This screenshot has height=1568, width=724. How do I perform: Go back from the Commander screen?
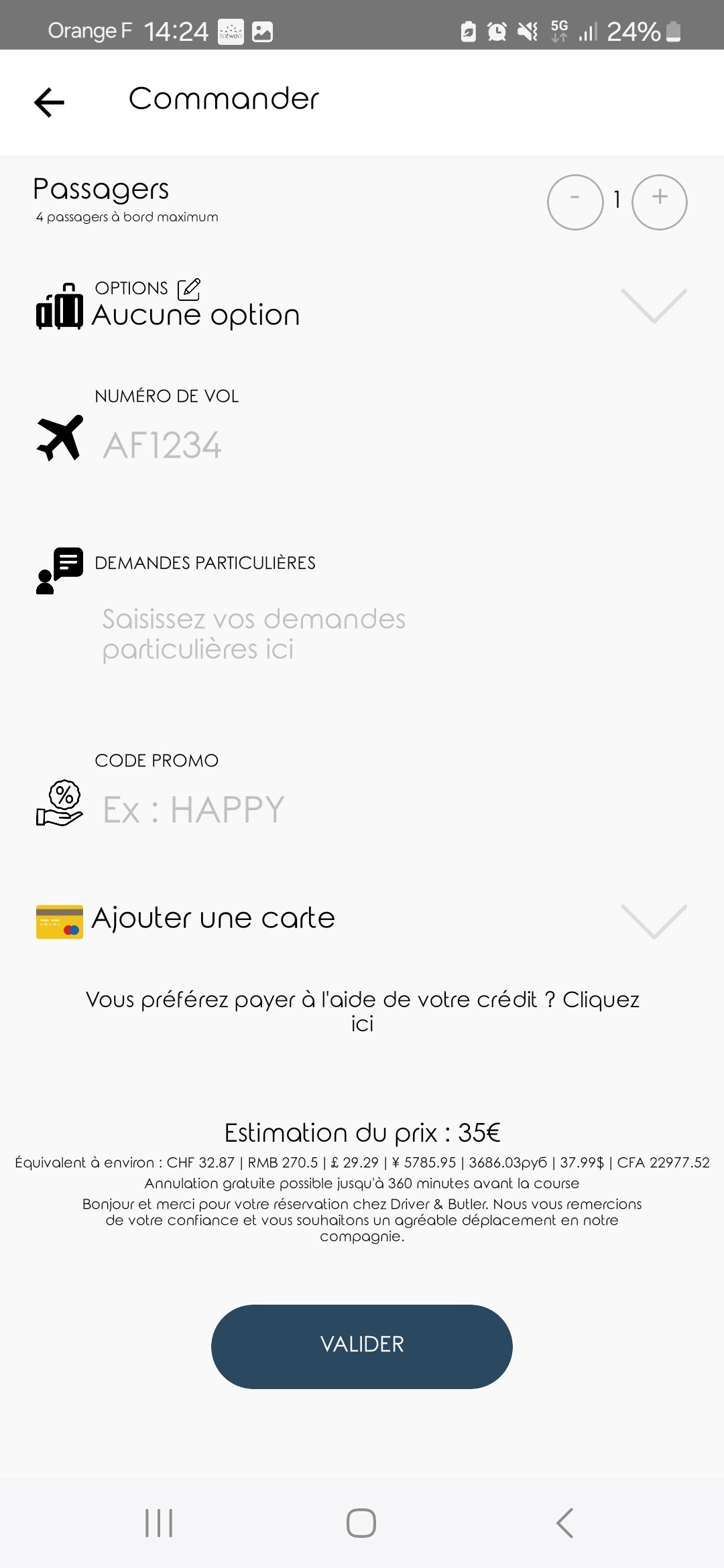click(49, 102)
